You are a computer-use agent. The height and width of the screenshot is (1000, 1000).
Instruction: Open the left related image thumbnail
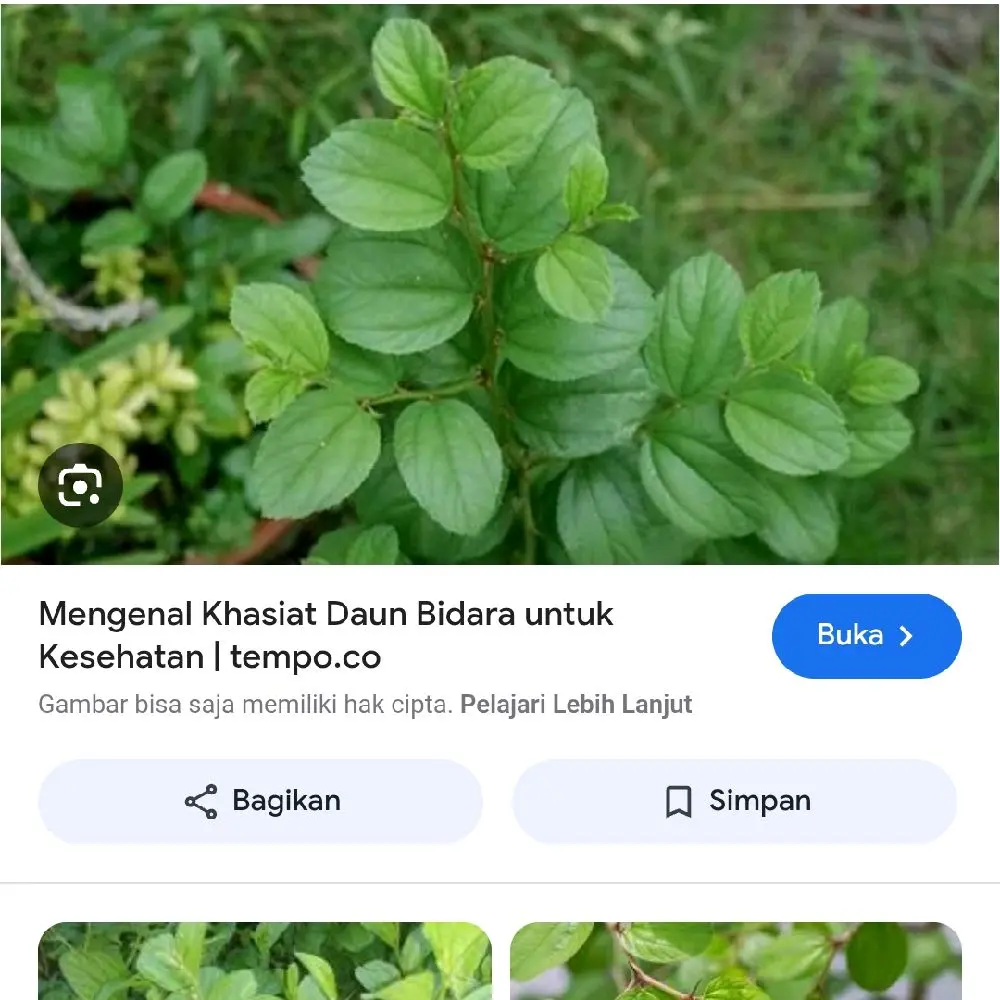(265, 961)
